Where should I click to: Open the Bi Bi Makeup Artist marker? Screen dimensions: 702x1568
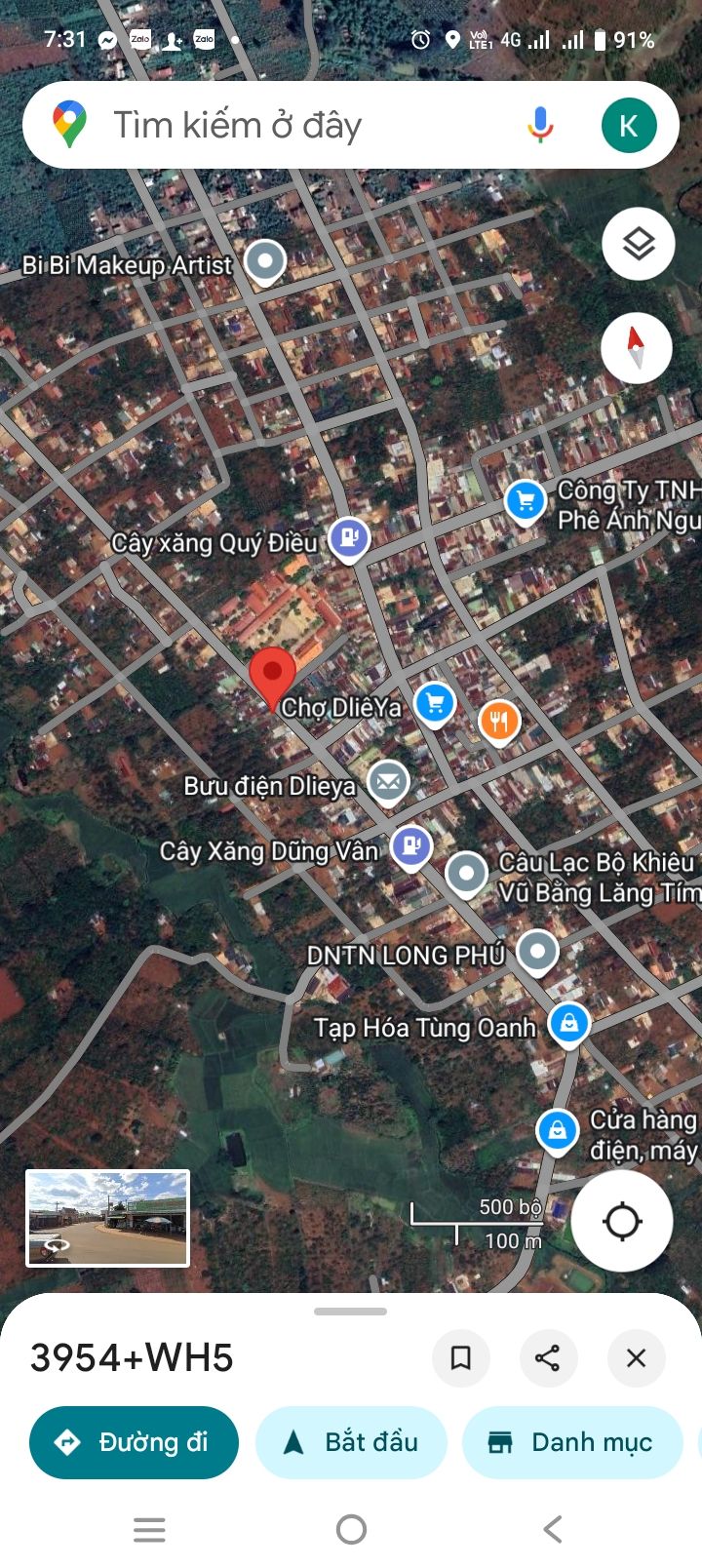pyautogui.click(x=265, y=261)
